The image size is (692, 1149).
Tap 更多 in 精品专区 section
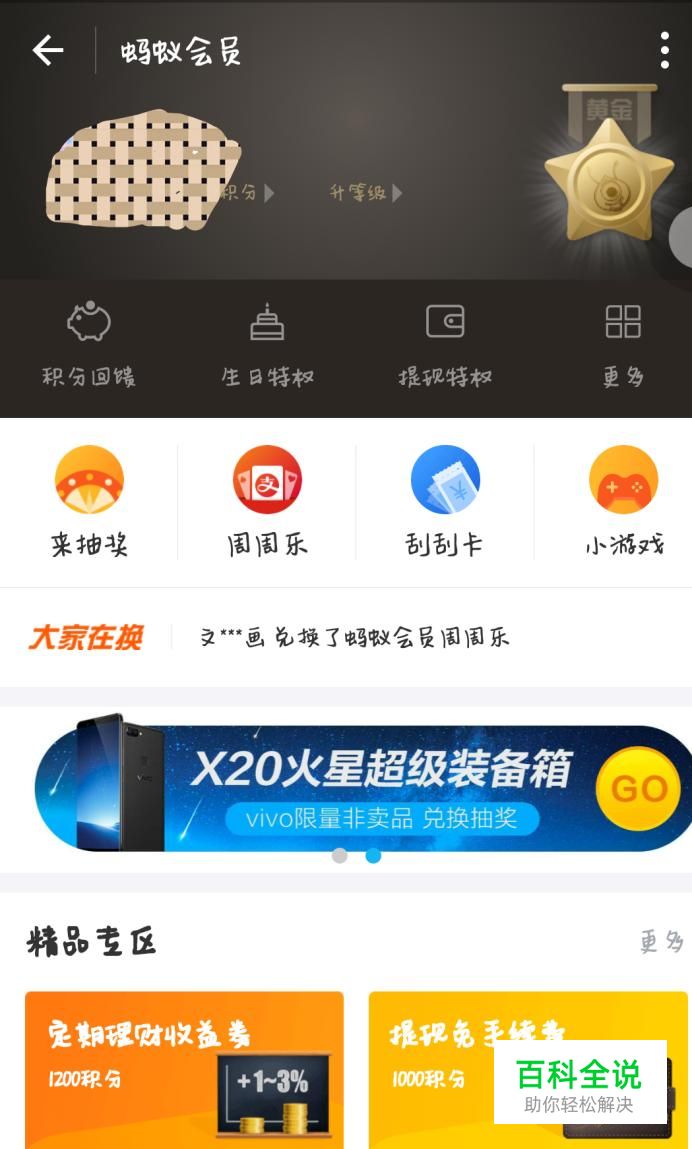point(661,942)
